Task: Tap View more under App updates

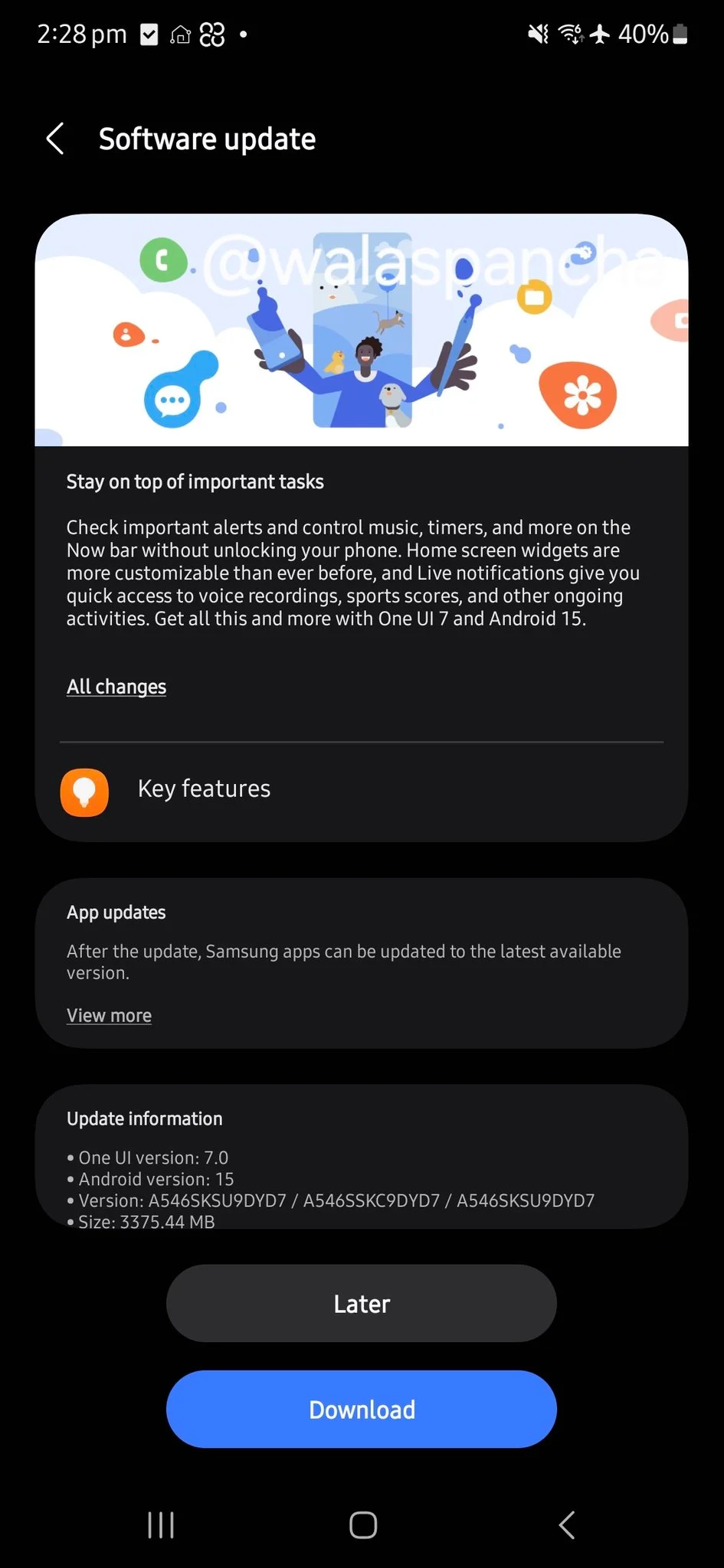Action: point(109,1015)
